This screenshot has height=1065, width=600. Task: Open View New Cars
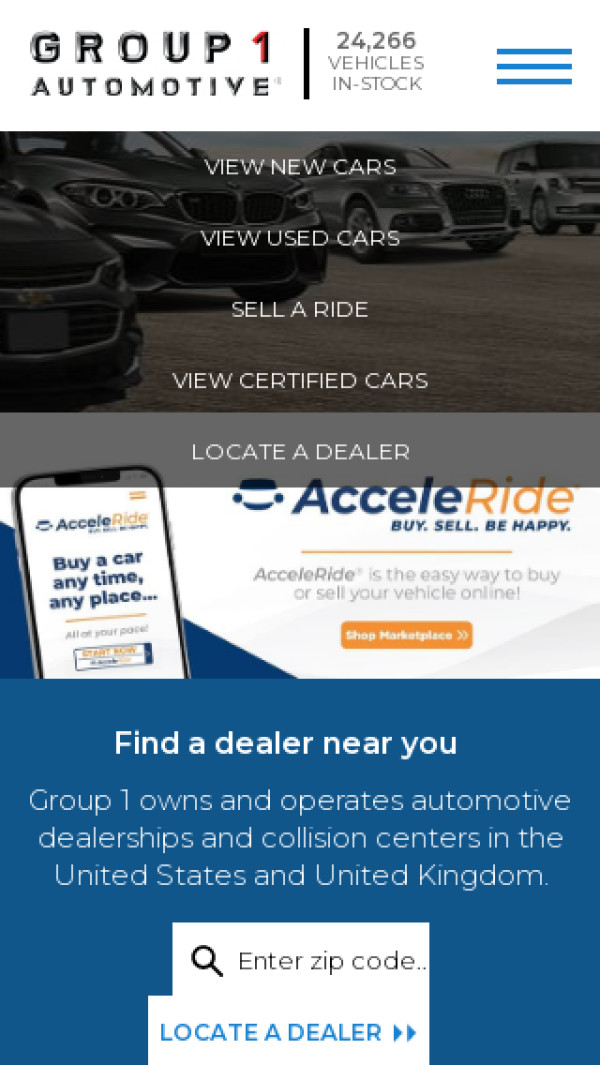click(x=300, y=167)
